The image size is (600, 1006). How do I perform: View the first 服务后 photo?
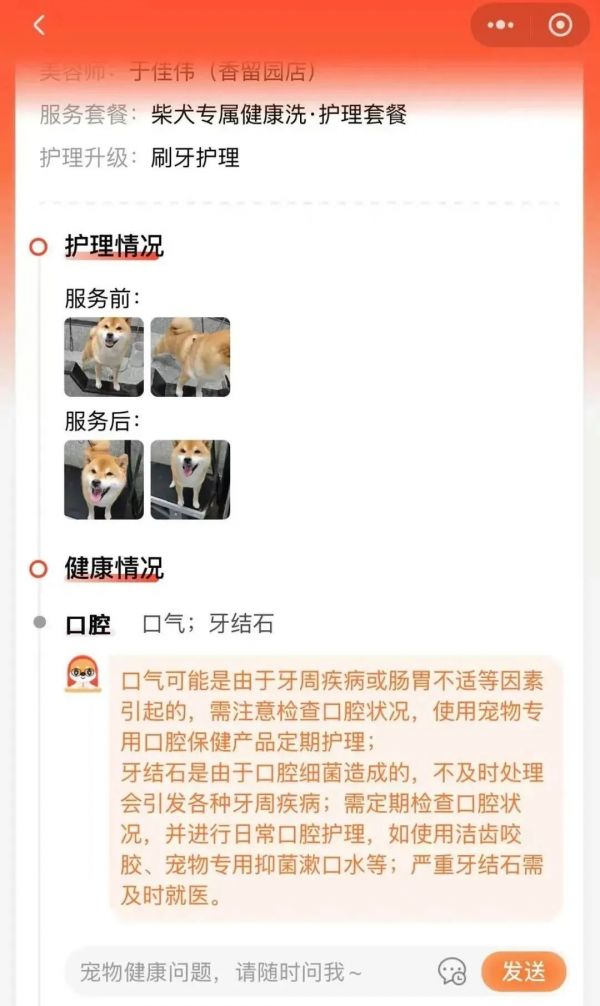(x=104, y=479)
